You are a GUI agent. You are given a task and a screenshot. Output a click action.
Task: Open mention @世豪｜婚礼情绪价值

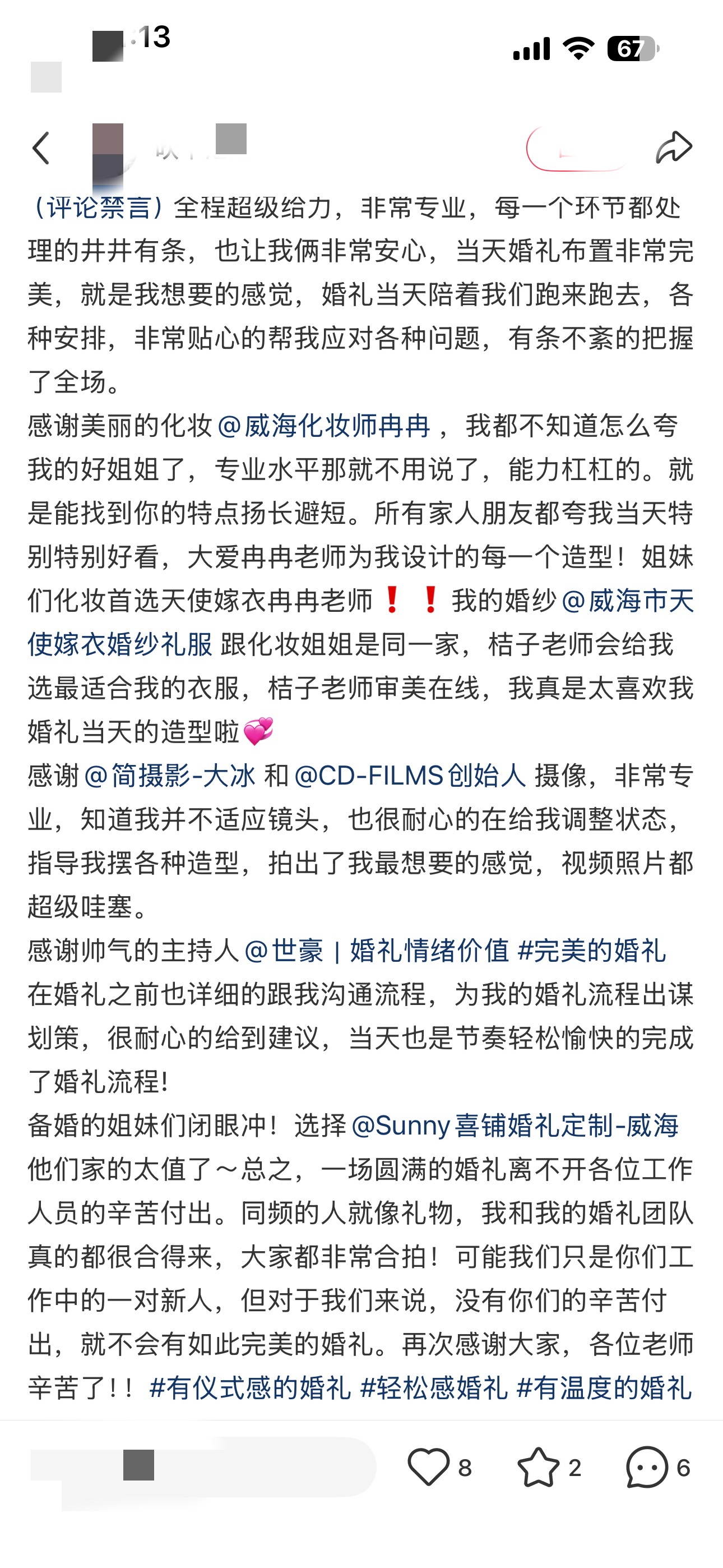click(377, 950)
